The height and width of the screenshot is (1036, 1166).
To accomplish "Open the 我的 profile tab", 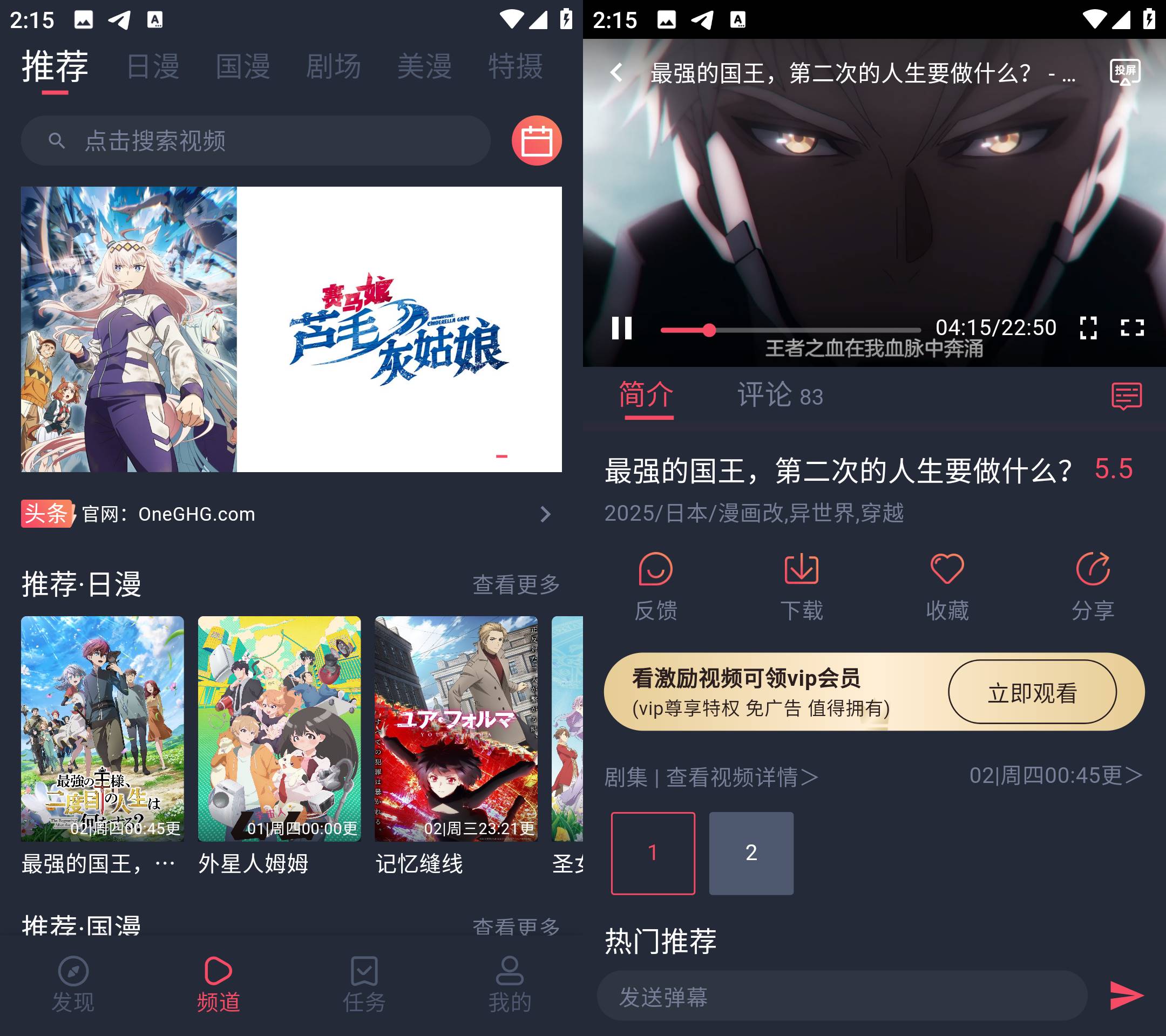I will 510,985.
